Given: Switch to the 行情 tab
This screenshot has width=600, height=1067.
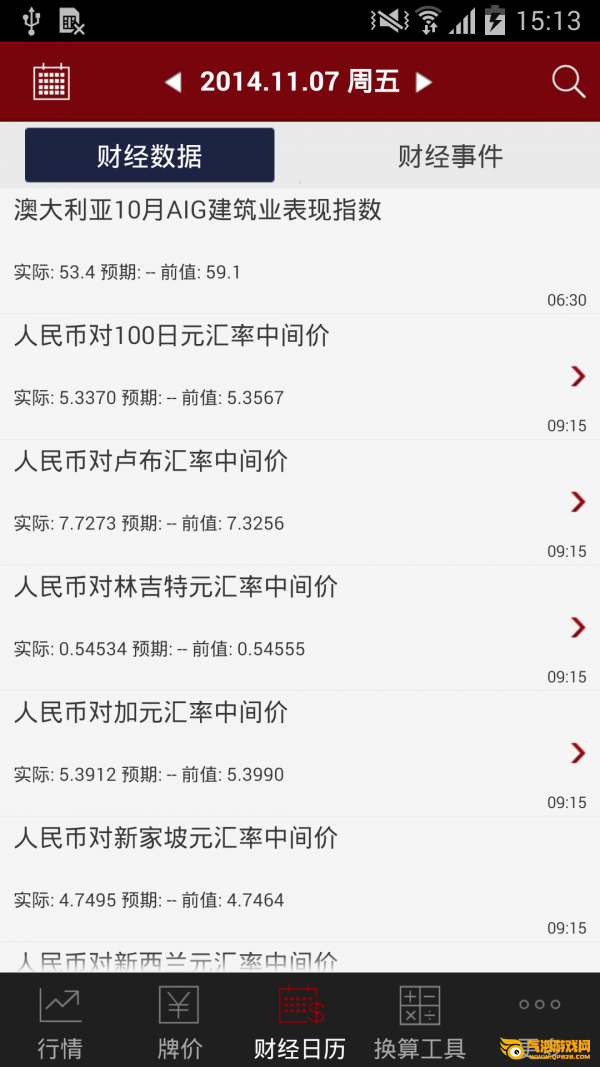Looking at the screenshot, I should [60, 1022].
